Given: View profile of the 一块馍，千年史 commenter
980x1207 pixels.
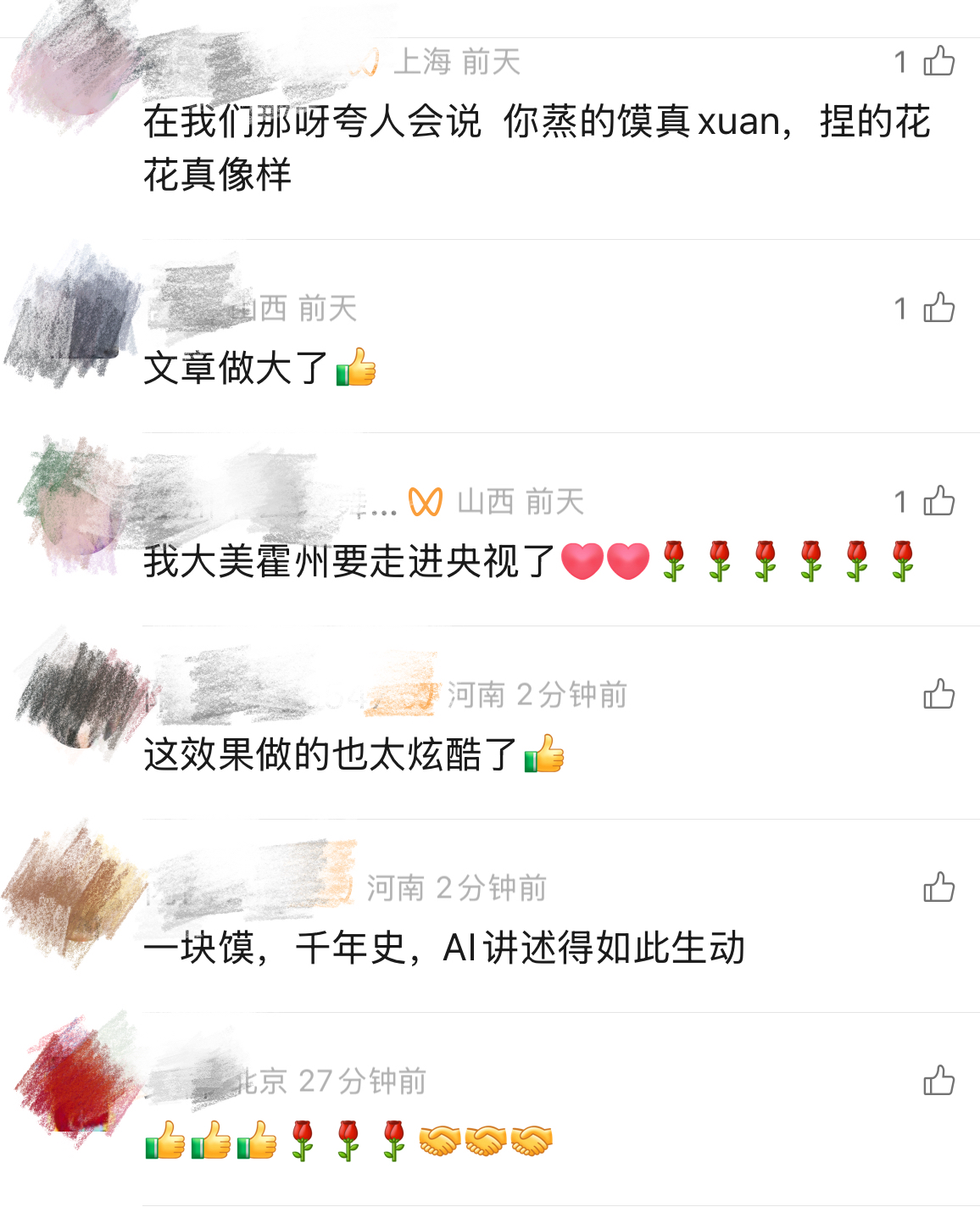Looking at the screenshot, I should coord(76,894).
